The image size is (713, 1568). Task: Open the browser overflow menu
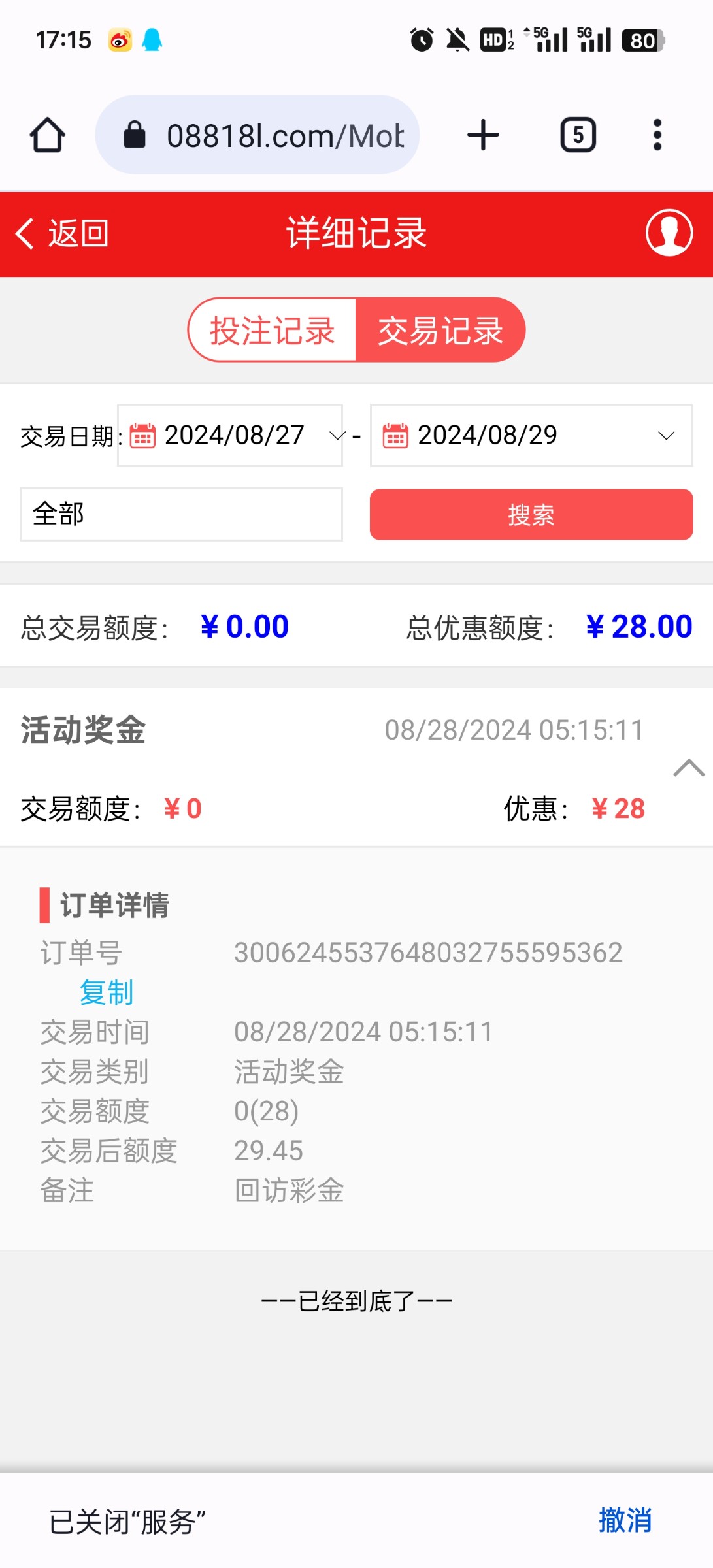(x=657, y=135)
